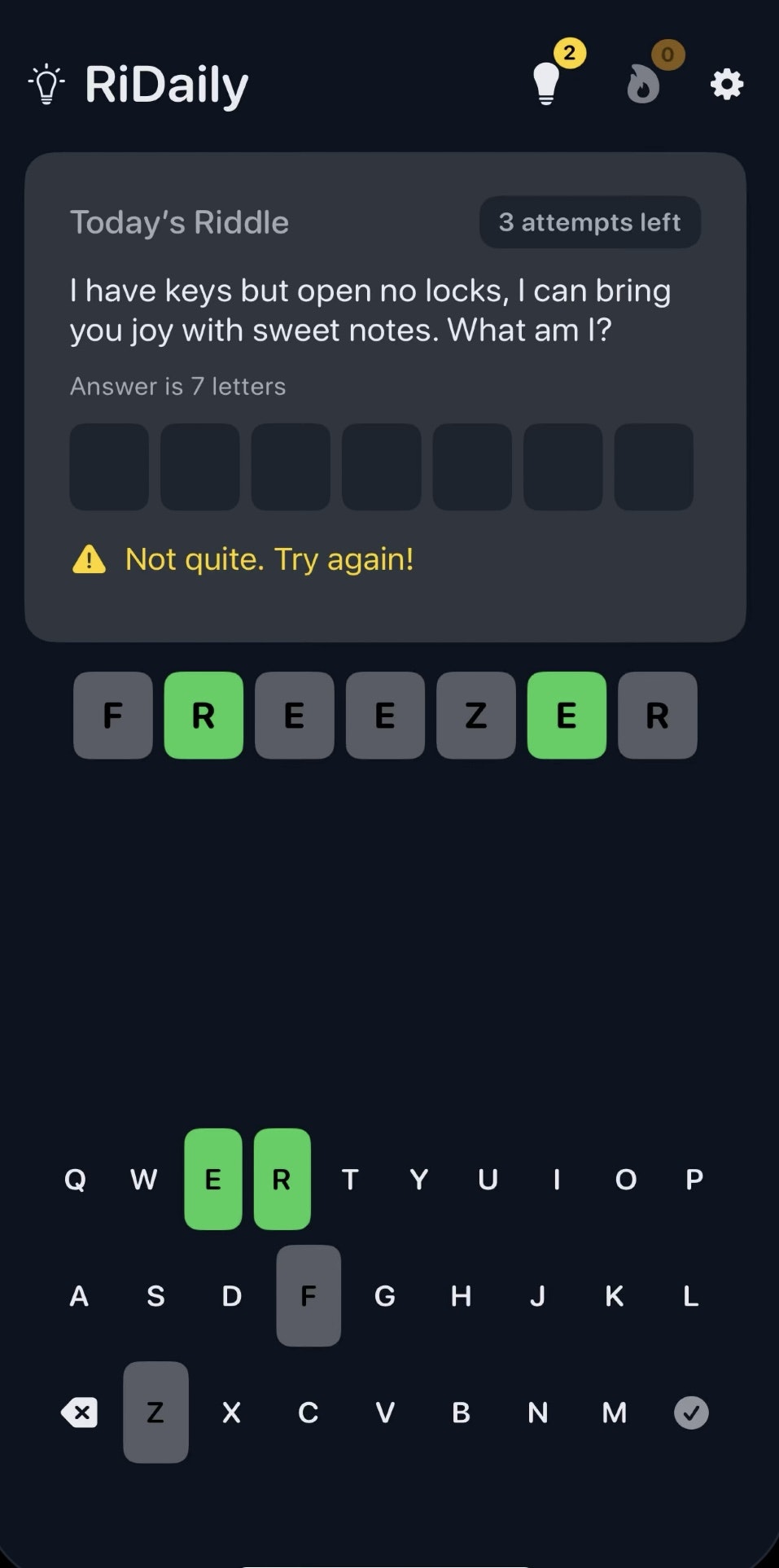The height and width of the screenshot is (1568, 779).
Task: Open the streak flame icon
Action: tap(643, 83)
